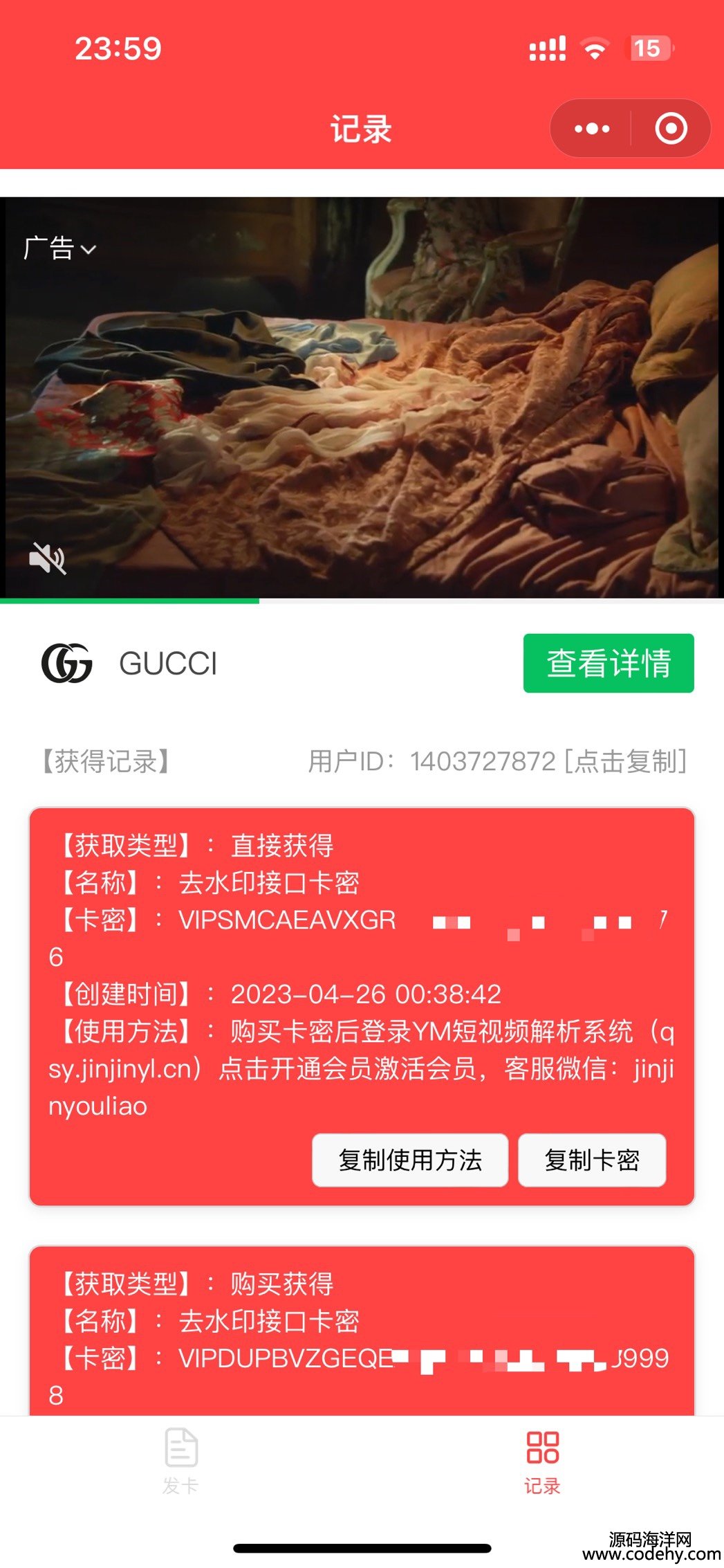The image size is (724, 1568).
Task: Switch to the 发卡 tab
Action: [x=181, y=1460]
